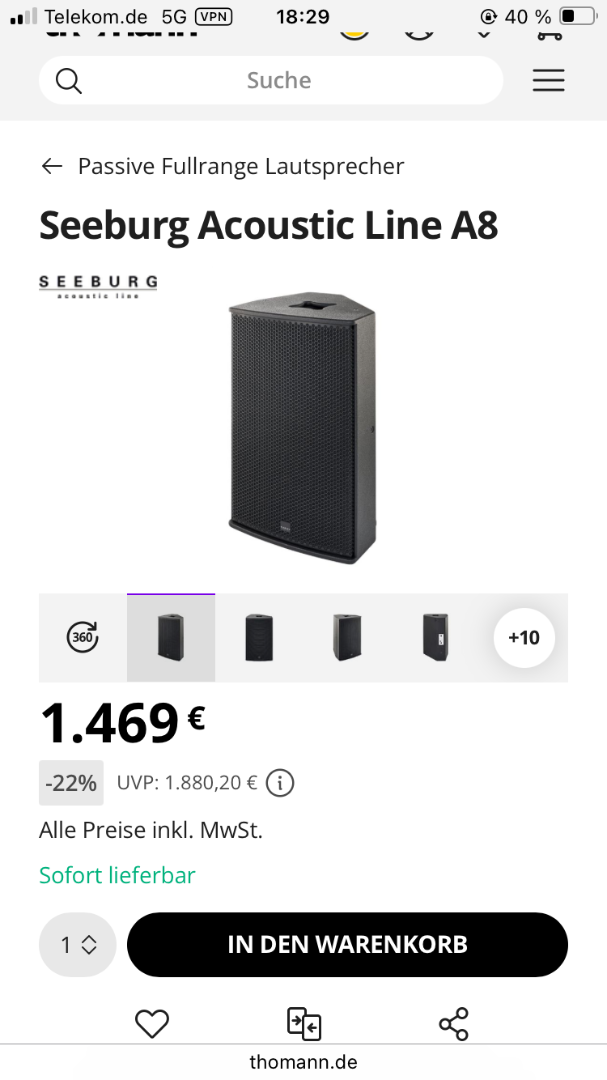607x1080 pixels.
Task: Show the +10 more images
Action: tap(523, 637)
